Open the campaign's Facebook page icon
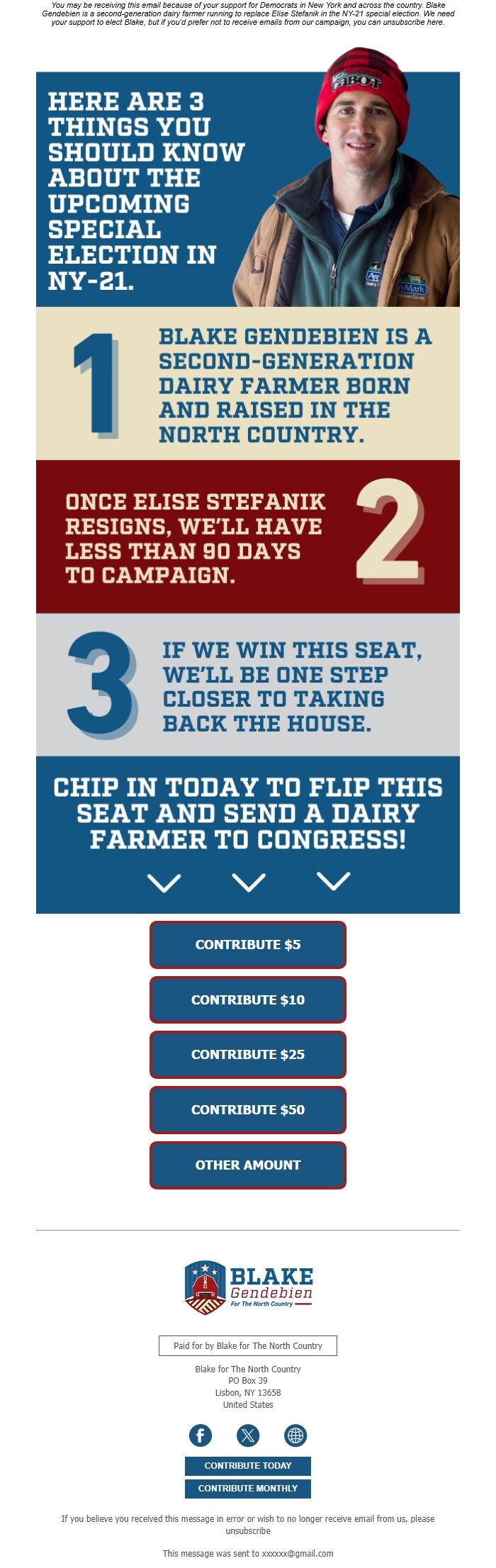 (201, 1435)
